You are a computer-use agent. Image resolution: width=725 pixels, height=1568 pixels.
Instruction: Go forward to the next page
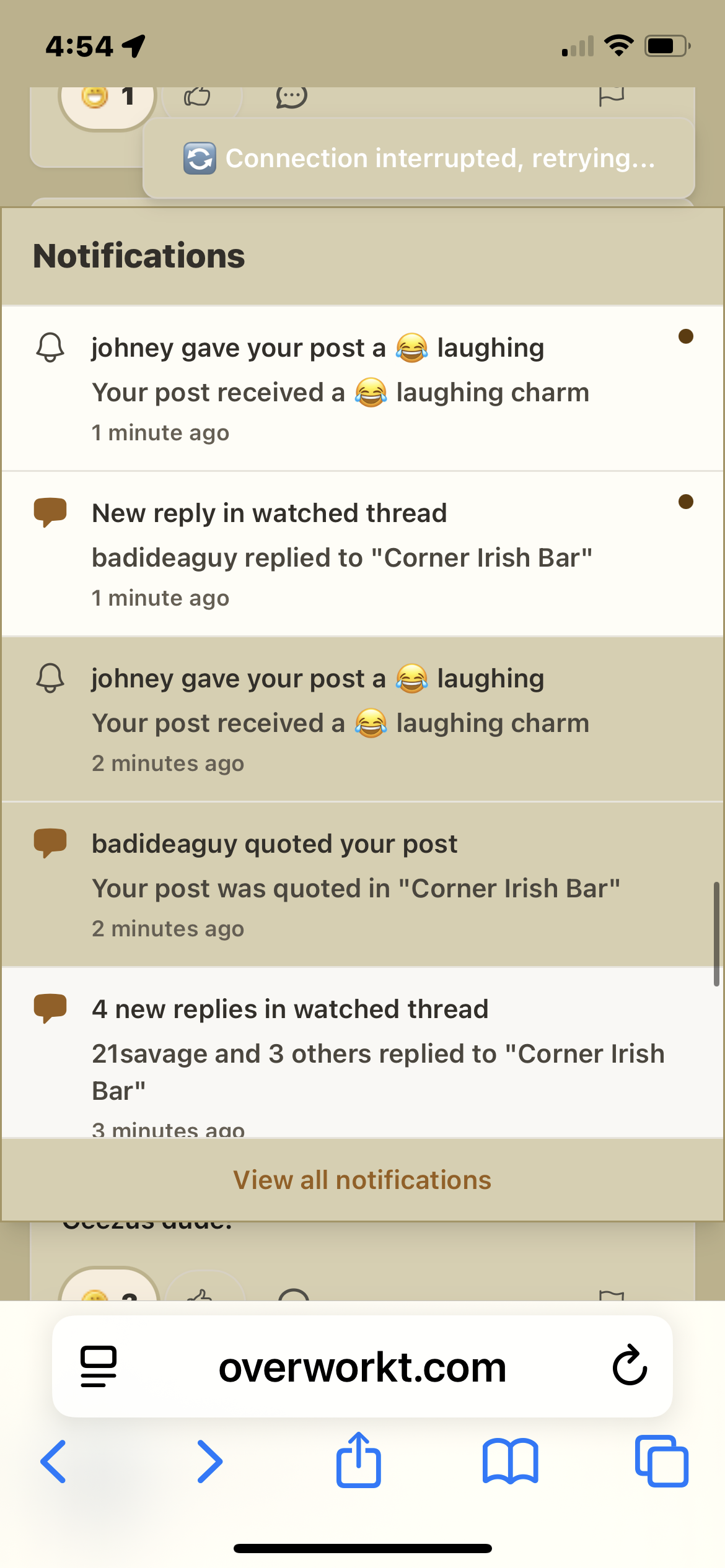click(x=209, y=1461)
